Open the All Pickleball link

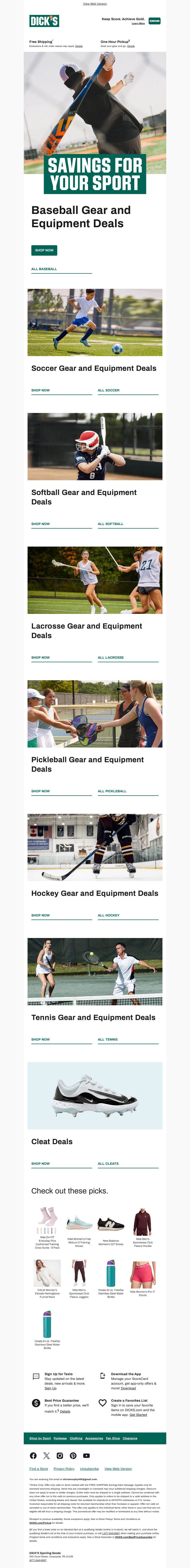click(x=112, y=791)
